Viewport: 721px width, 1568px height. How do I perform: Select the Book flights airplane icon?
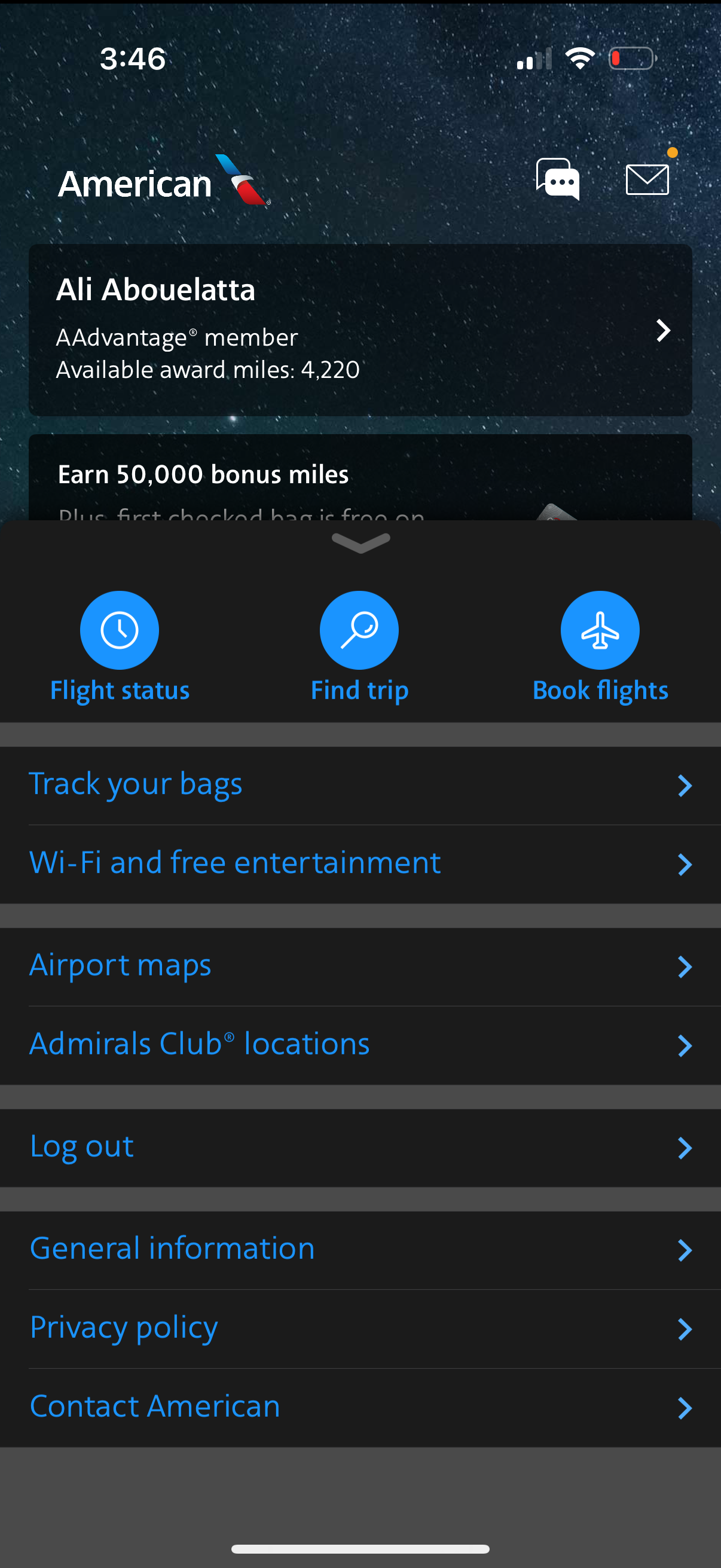(x=599, y=630)
